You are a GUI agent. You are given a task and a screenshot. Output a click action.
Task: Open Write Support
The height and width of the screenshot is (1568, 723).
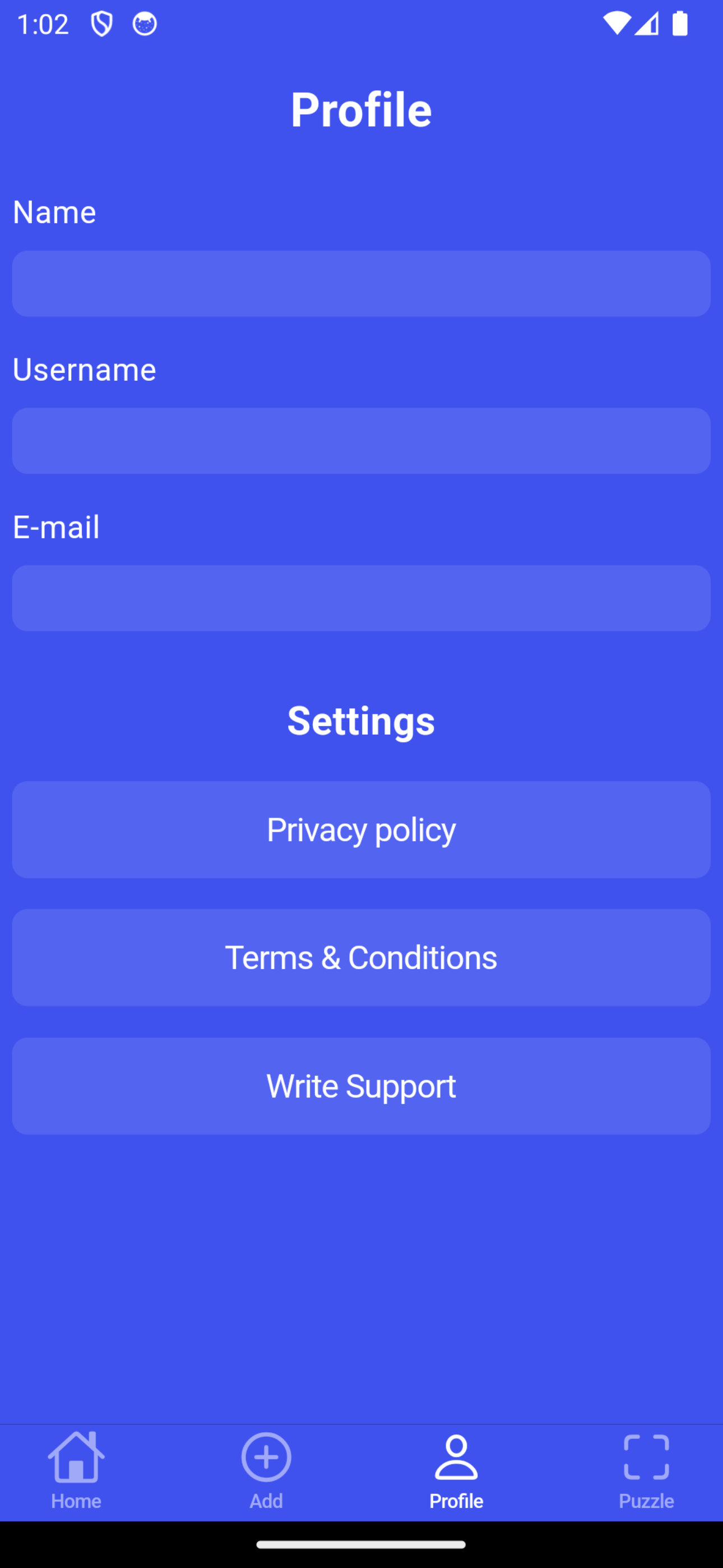click(361, 1086)
